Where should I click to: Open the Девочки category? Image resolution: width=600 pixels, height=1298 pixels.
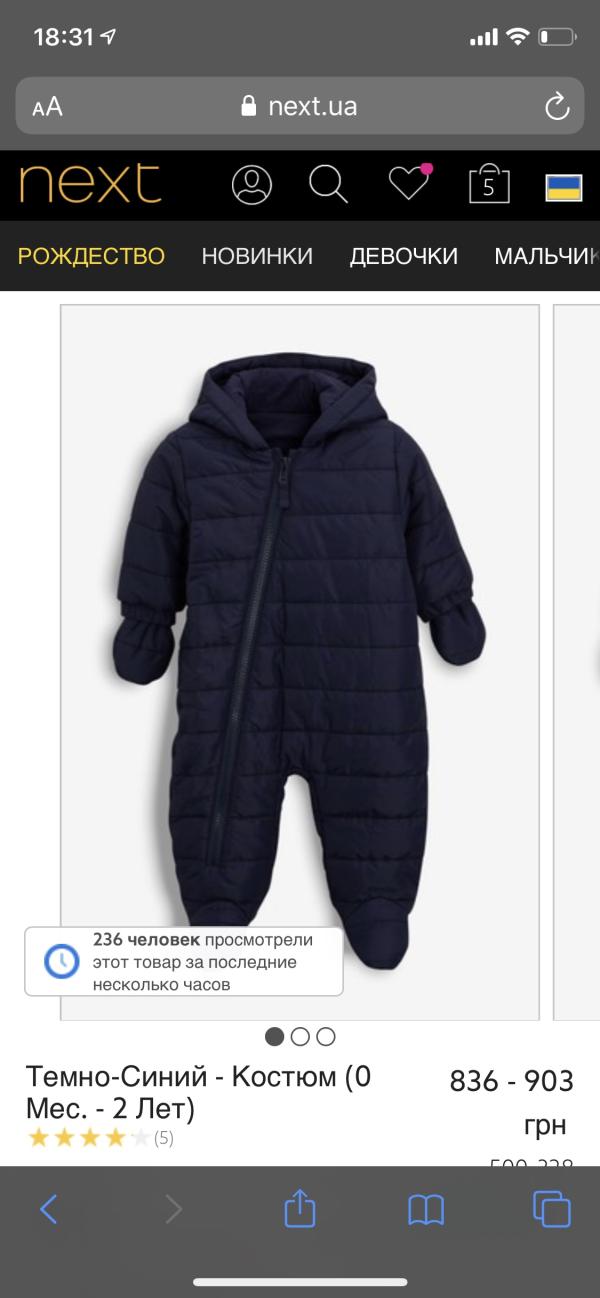tap(403, 256)
